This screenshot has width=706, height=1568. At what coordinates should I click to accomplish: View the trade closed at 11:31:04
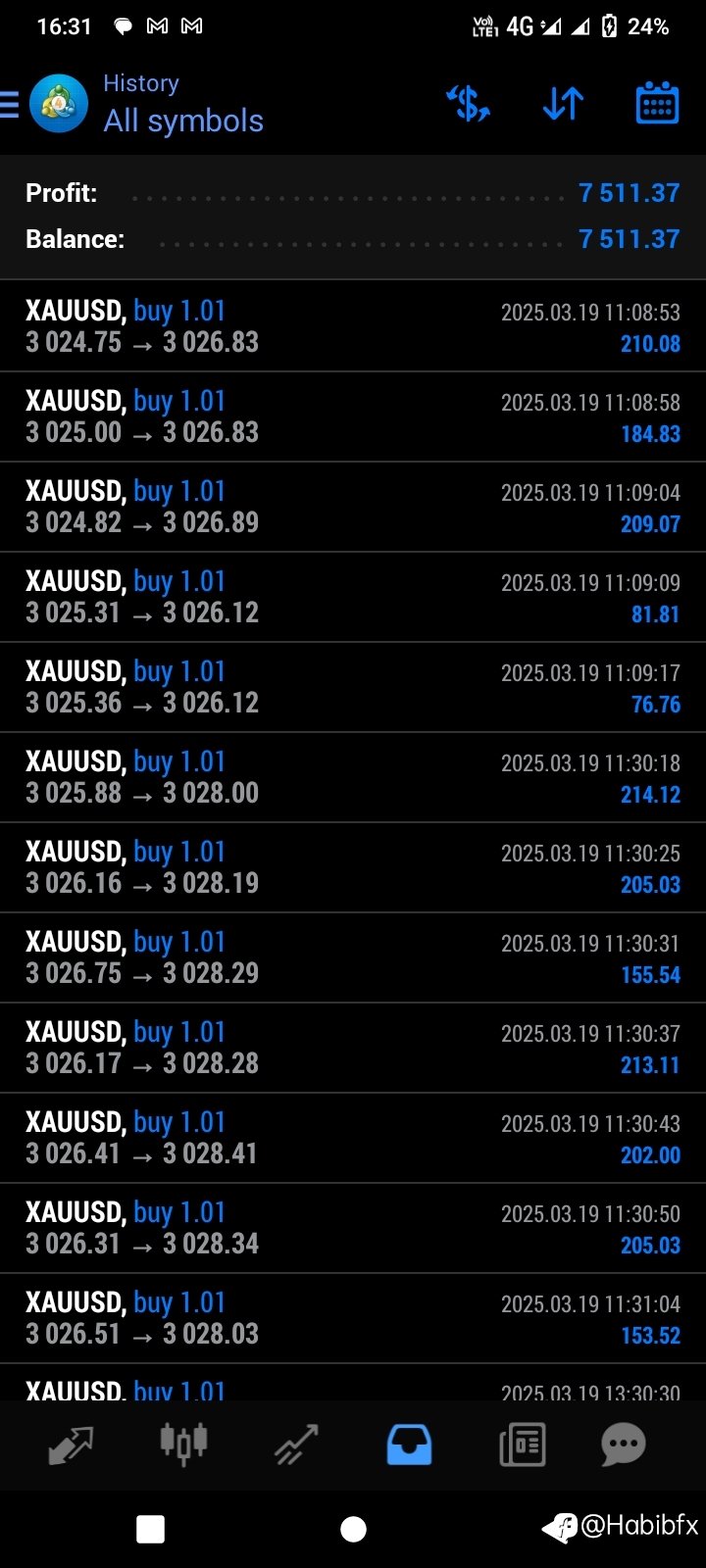pos(353,1318)
